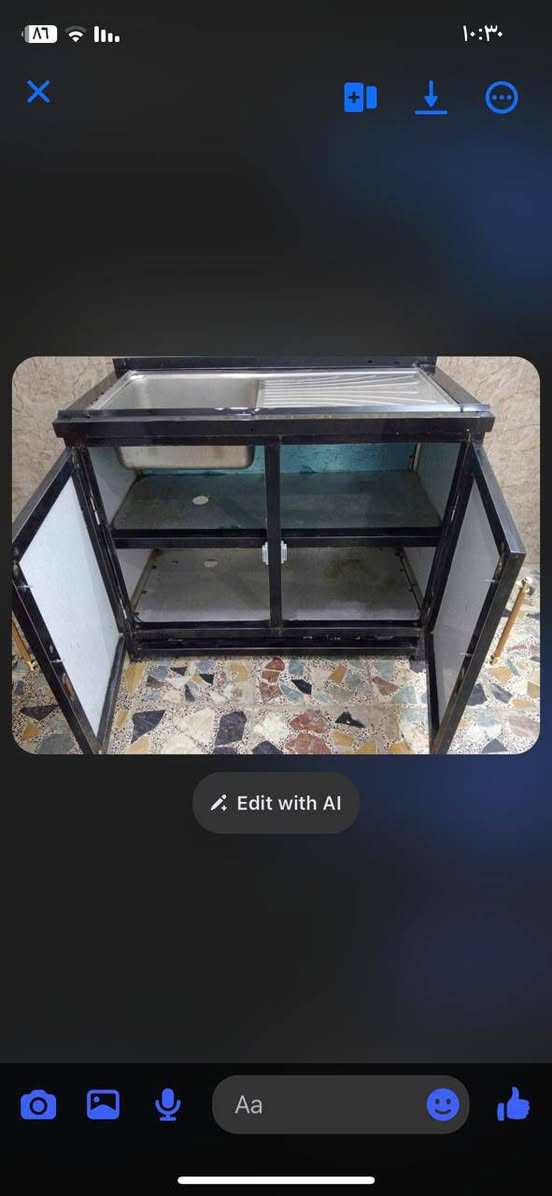Send a thumbs-up like

tap(513, 1104)
